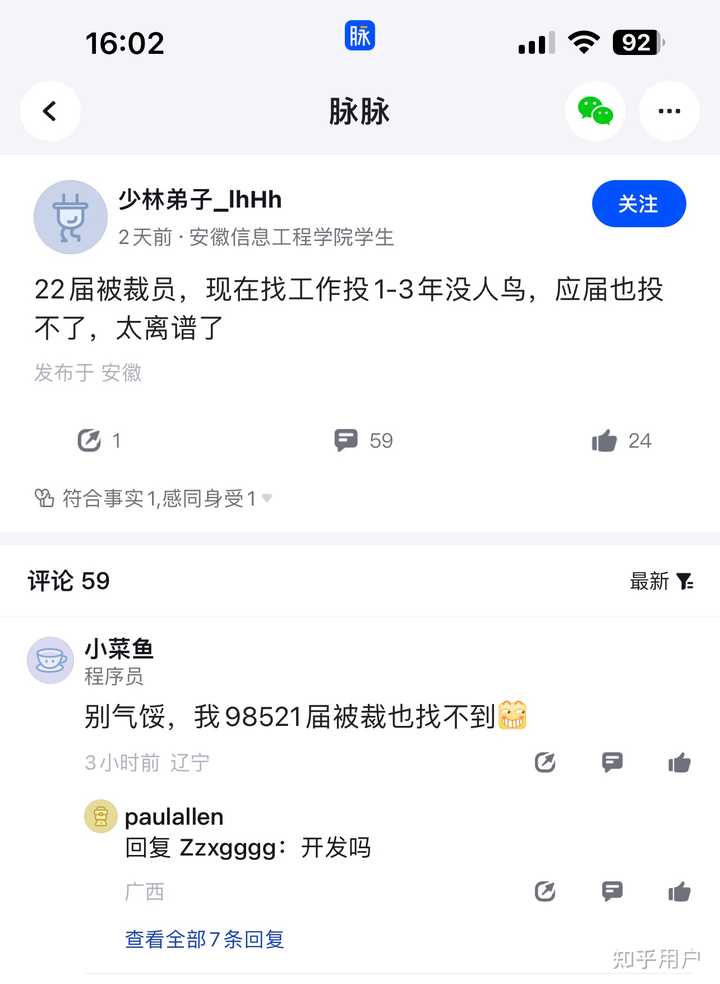Share the main post showing count 1
The image size is (720, 984).
click(x=90, y=440)
